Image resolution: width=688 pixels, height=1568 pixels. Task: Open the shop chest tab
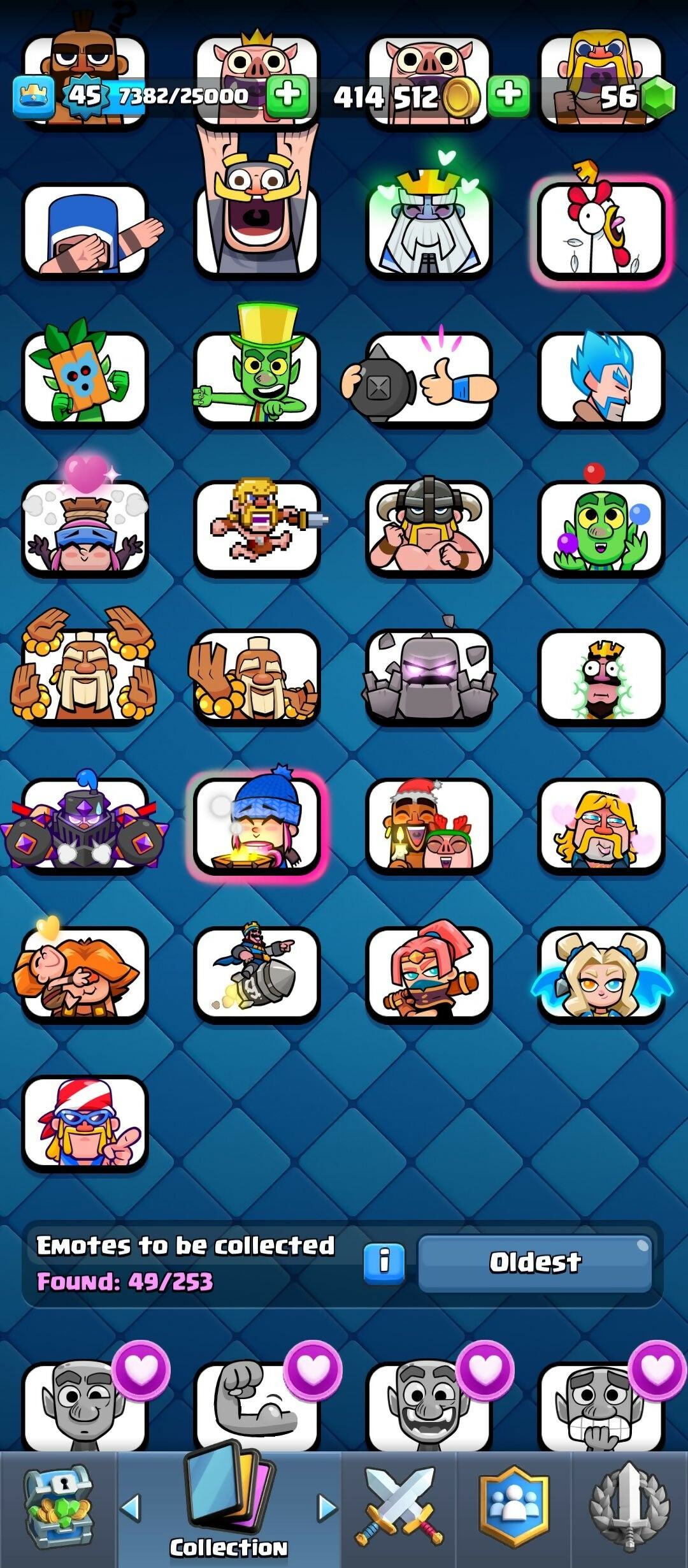[58, 1507]
